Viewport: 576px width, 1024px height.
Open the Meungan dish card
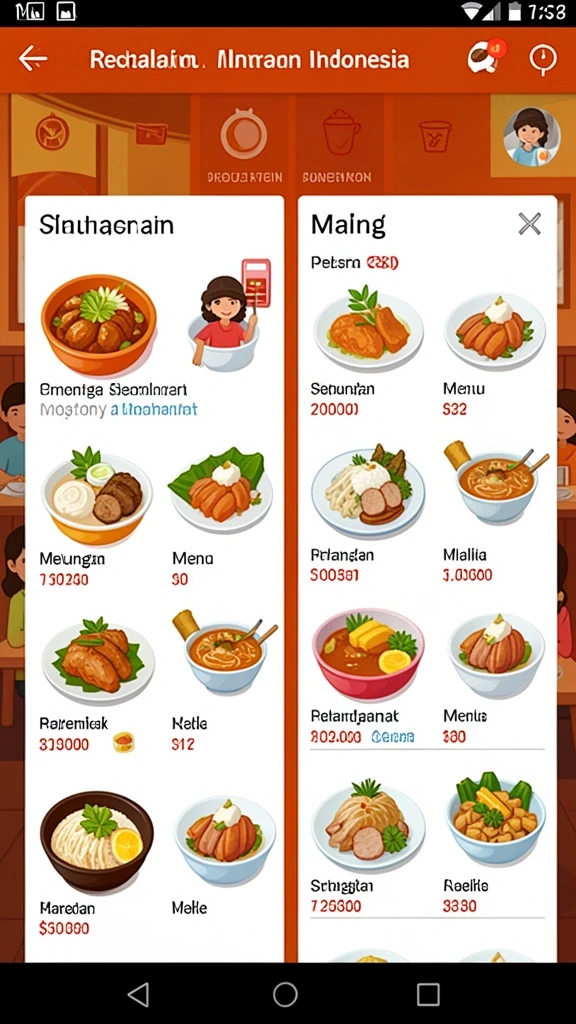(97, 518)
